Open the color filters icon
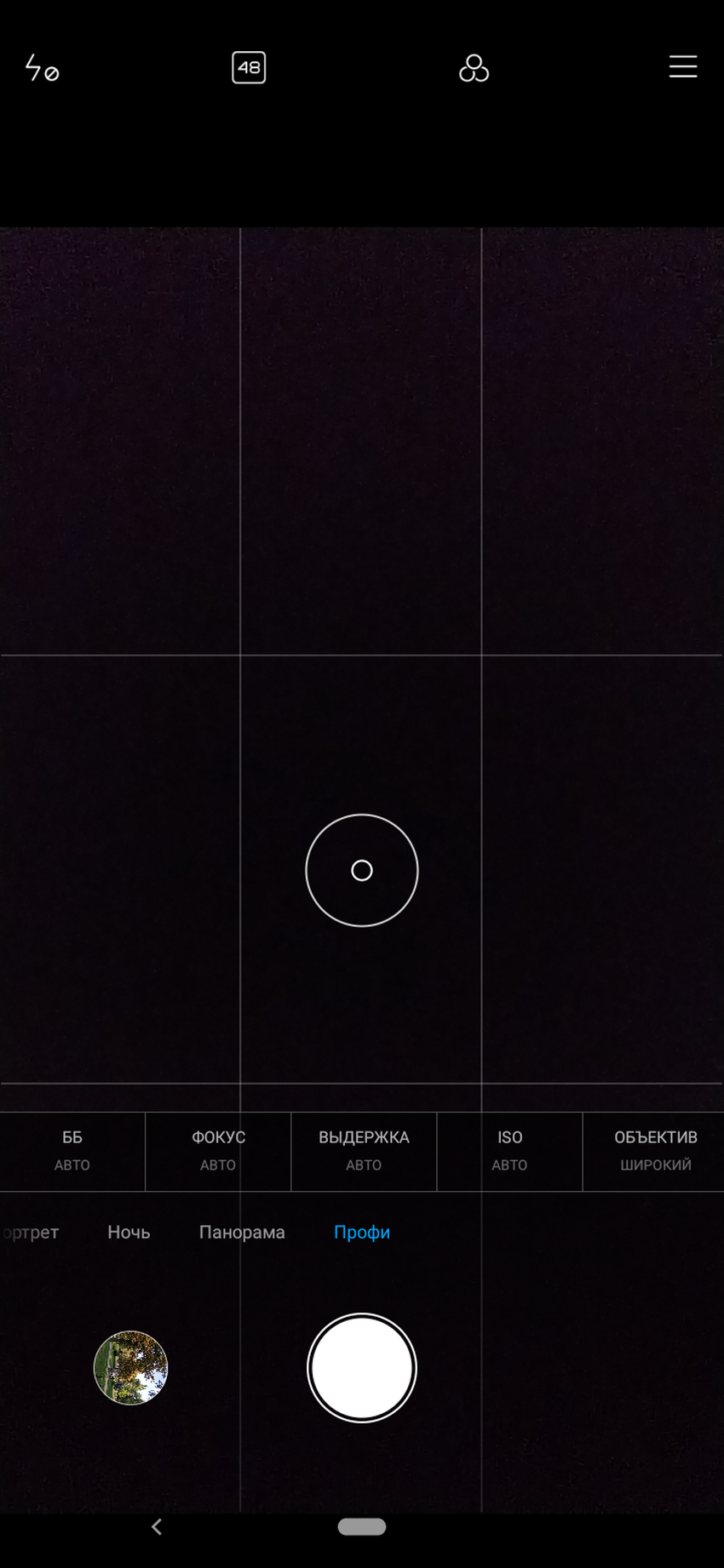 (474, 68)
